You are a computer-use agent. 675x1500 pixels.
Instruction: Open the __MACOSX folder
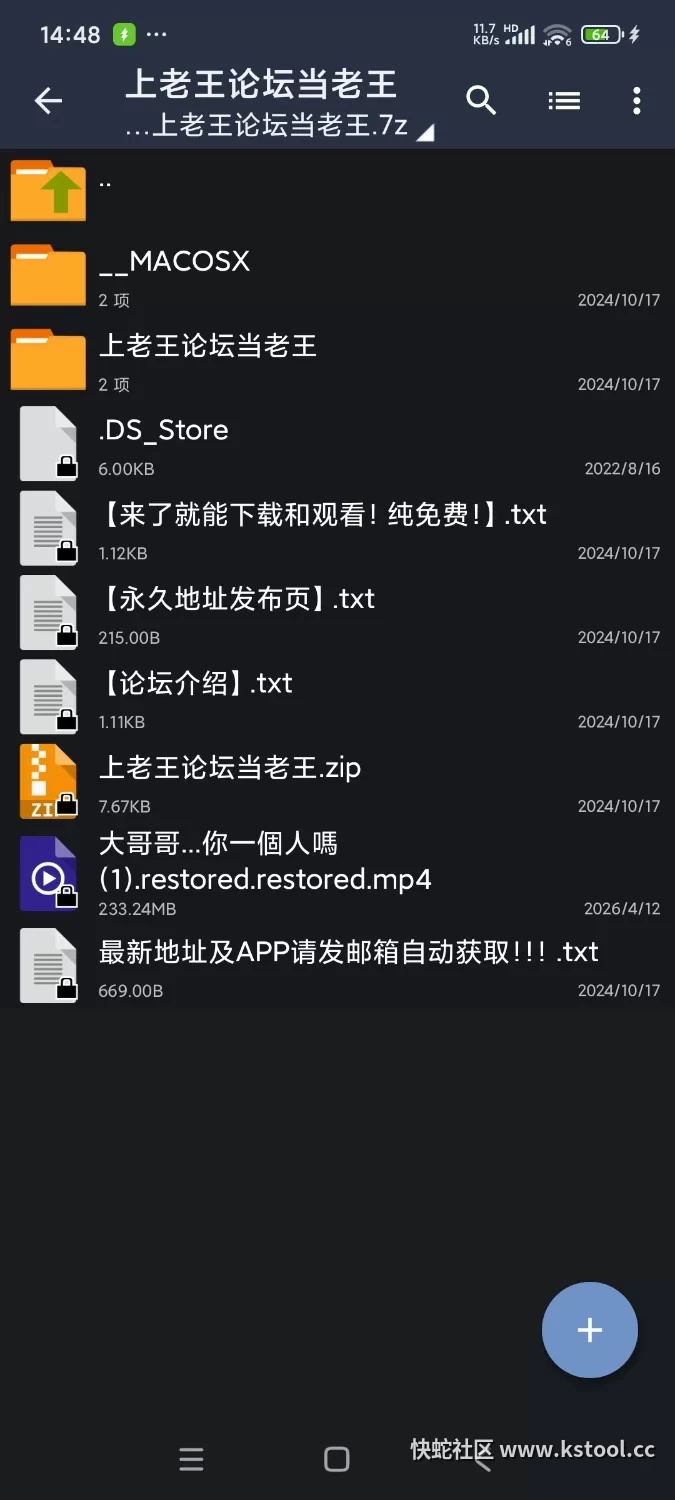(337, 275)
